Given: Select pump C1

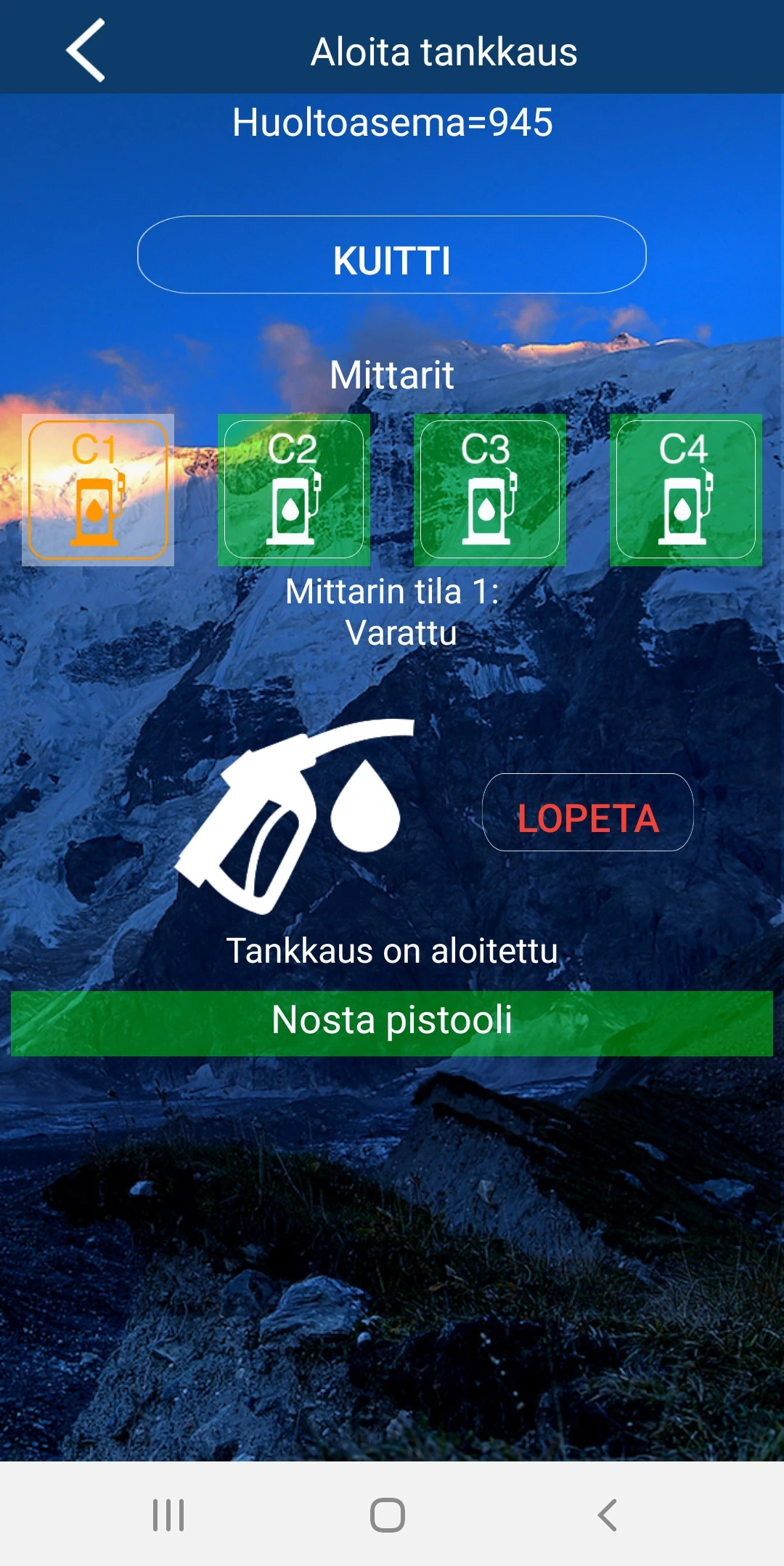Looking at the screenshot, I should [x=98, y=490].
